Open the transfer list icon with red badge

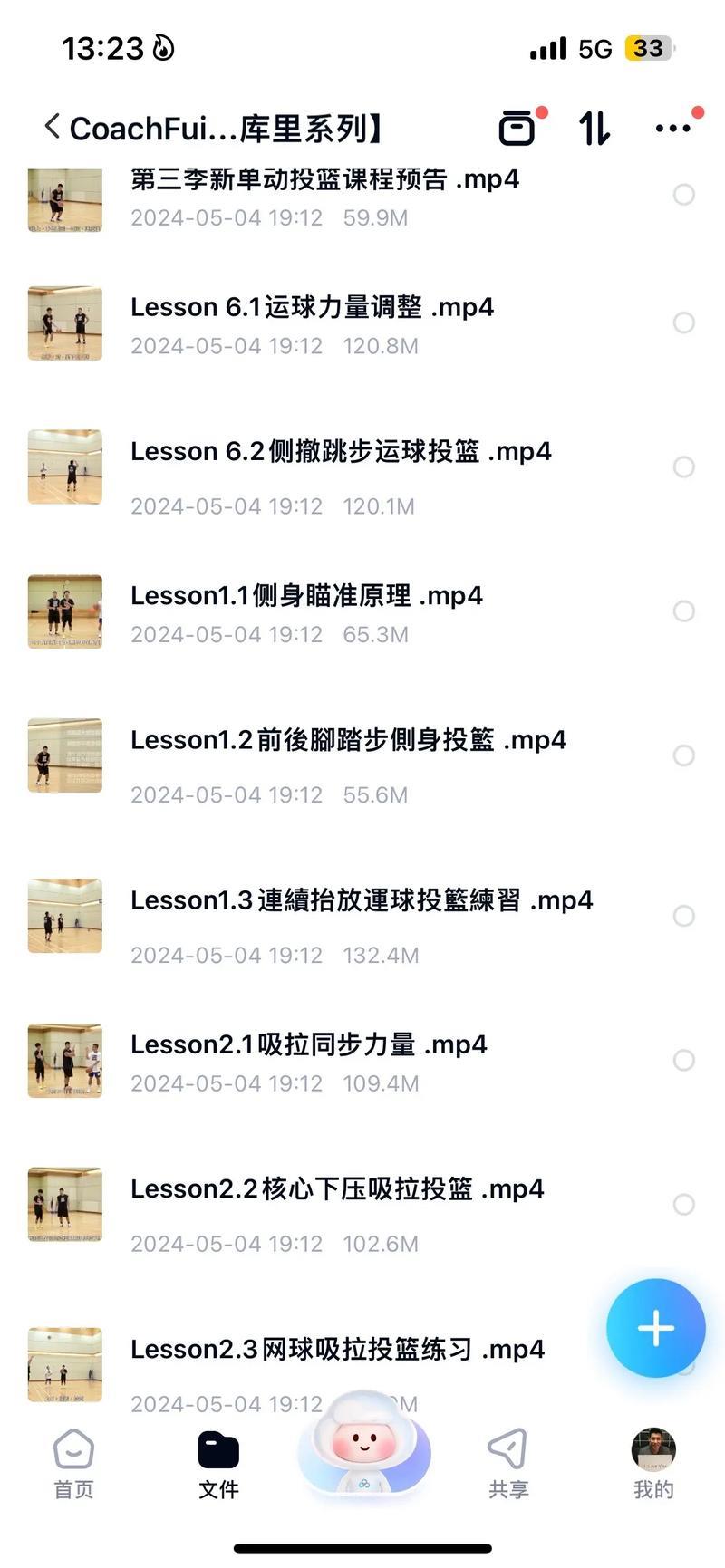click(x=516, y=129)
